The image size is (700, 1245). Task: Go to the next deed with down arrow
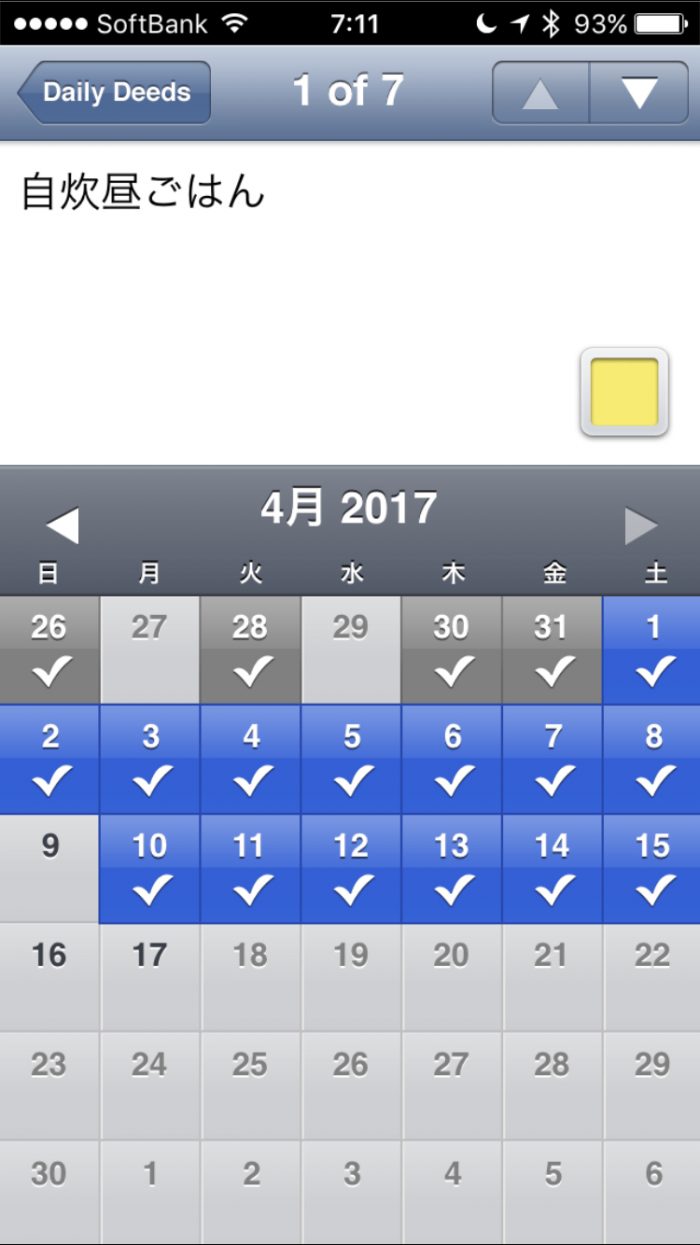coord(639,93)
